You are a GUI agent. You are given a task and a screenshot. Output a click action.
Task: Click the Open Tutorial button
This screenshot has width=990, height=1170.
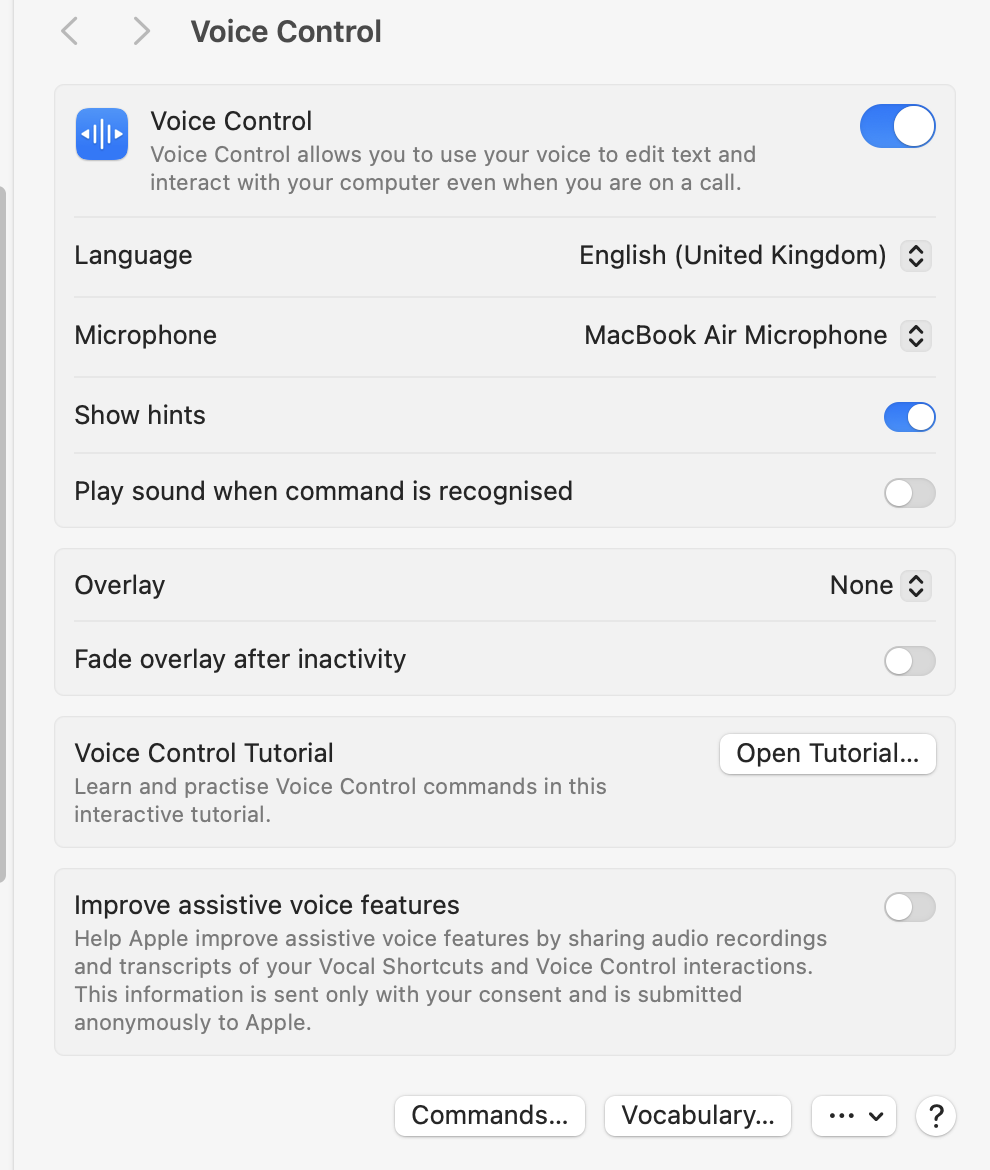(x=827, y=754)
